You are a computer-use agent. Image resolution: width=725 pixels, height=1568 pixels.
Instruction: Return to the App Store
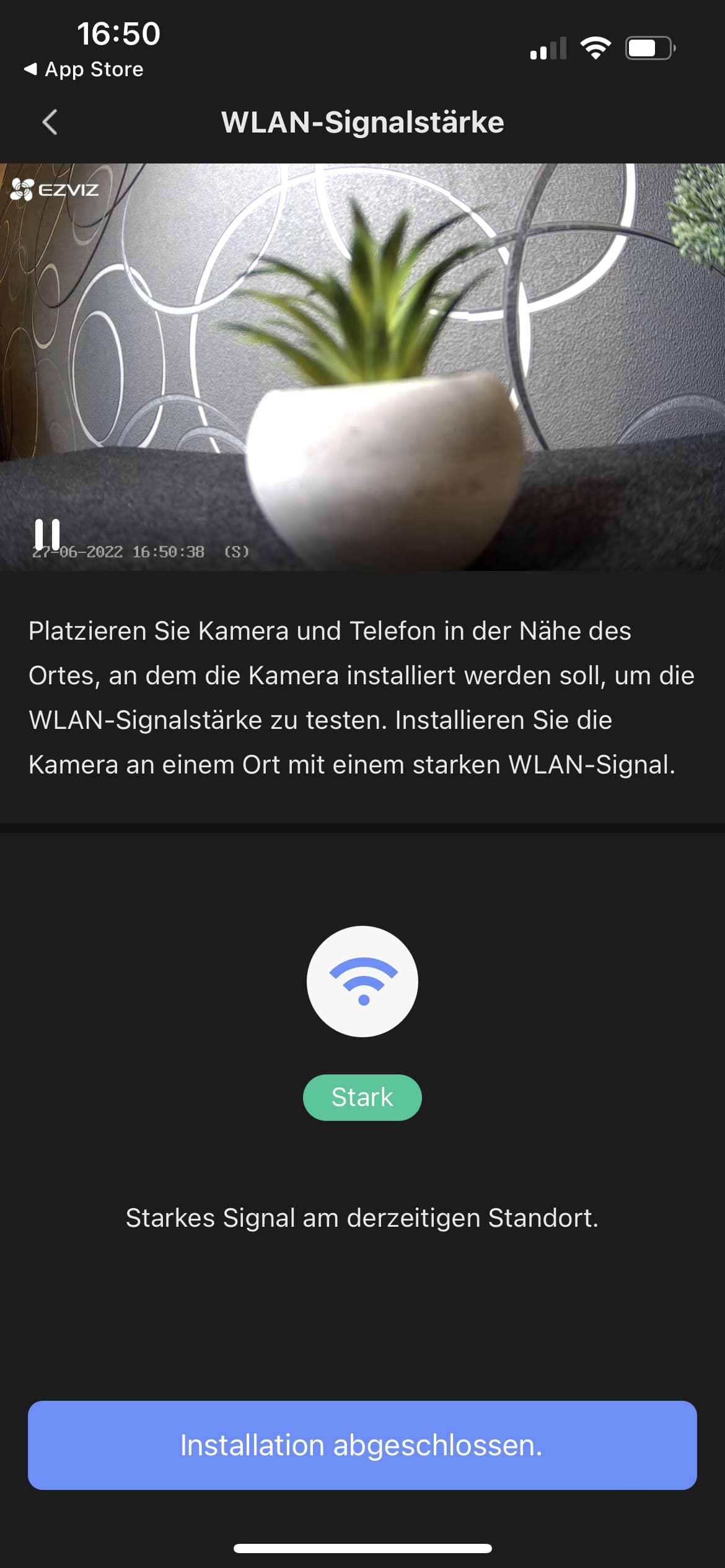84,69
